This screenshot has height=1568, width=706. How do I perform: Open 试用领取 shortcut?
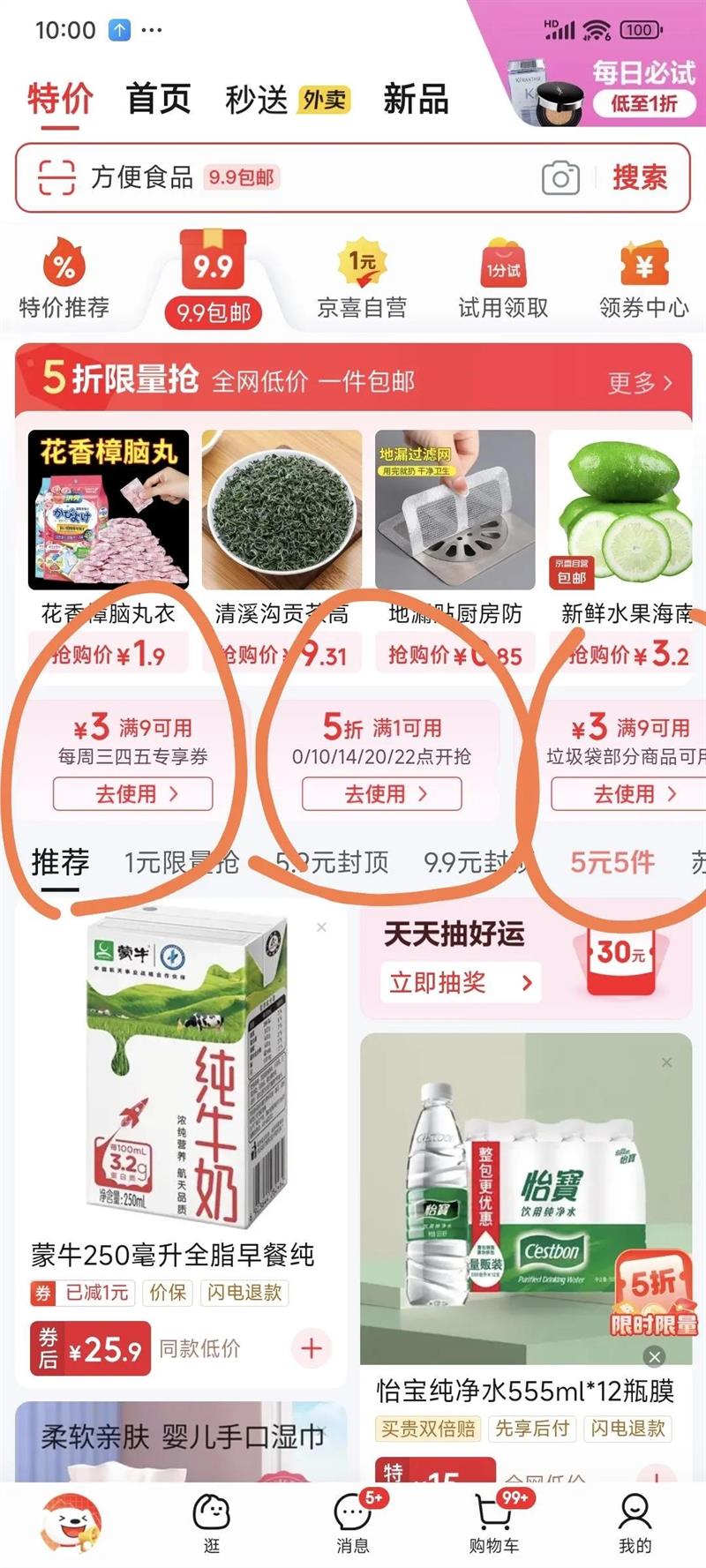pyautogui.click(x=503, y=278)
